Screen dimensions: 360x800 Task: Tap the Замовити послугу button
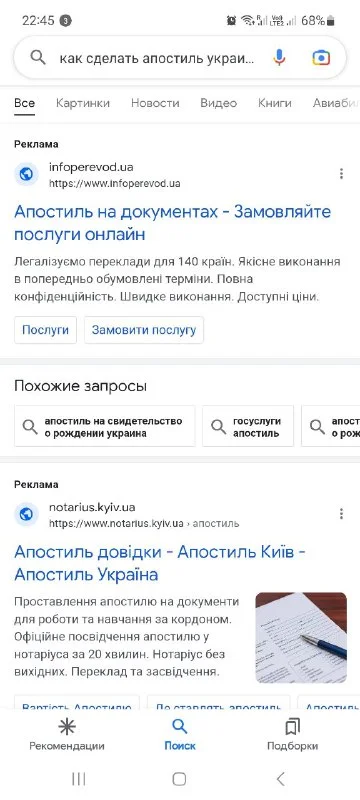[144, 330]
